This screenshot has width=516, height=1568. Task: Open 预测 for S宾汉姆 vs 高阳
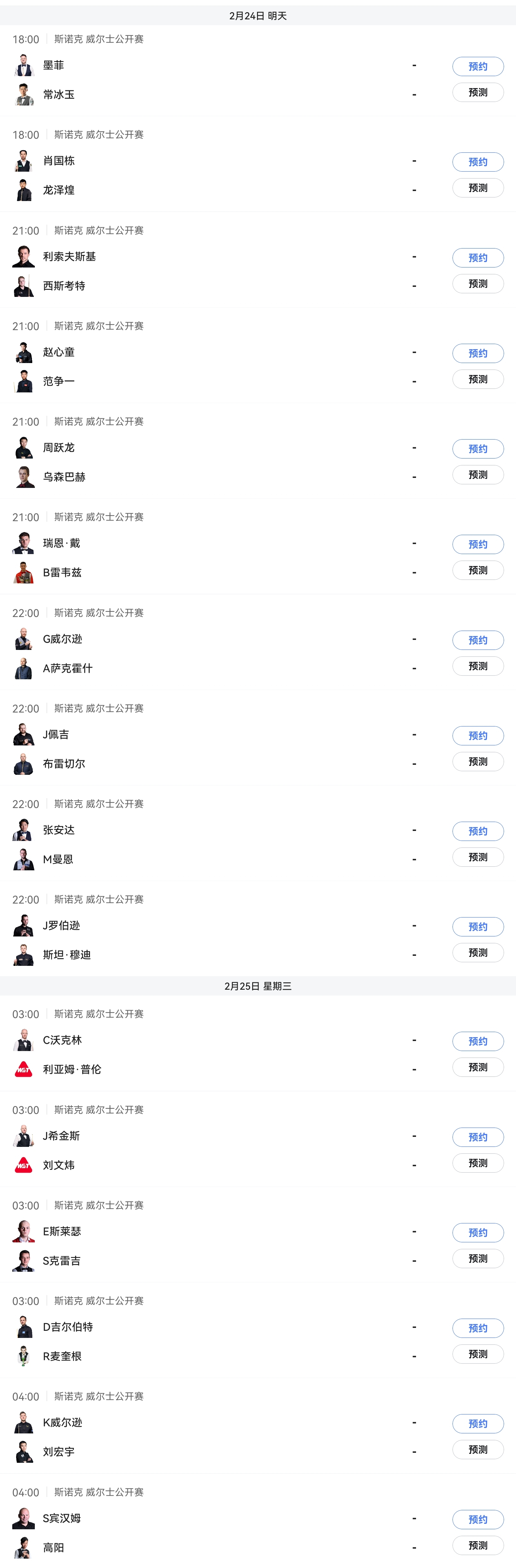point(478,1545)
